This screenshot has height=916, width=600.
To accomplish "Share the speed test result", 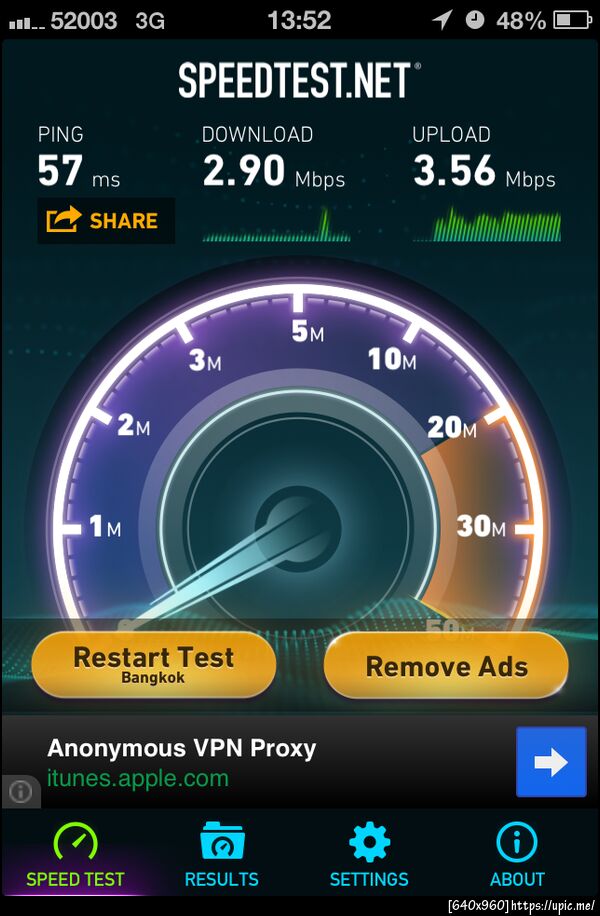I will (x=106, y=221).
